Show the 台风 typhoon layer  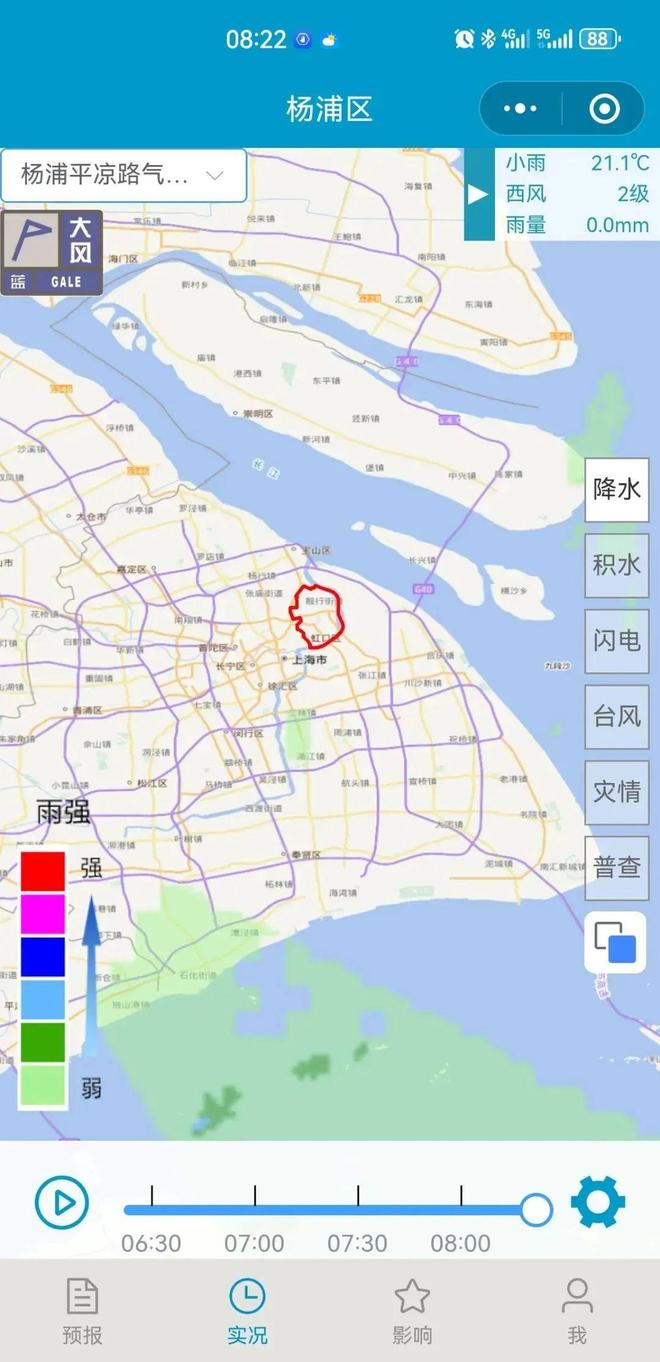616,716
